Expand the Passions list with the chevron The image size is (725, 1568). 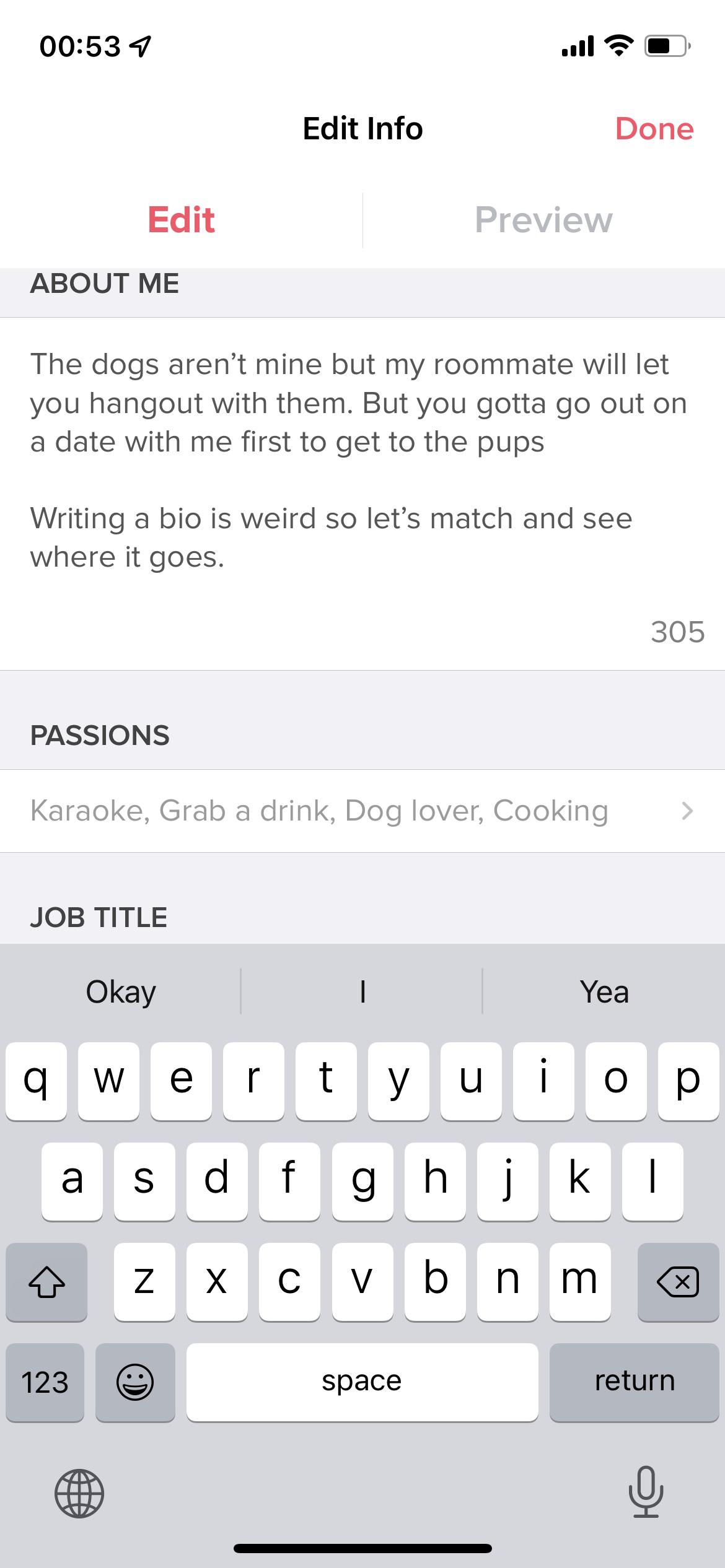tap(686, 811)
